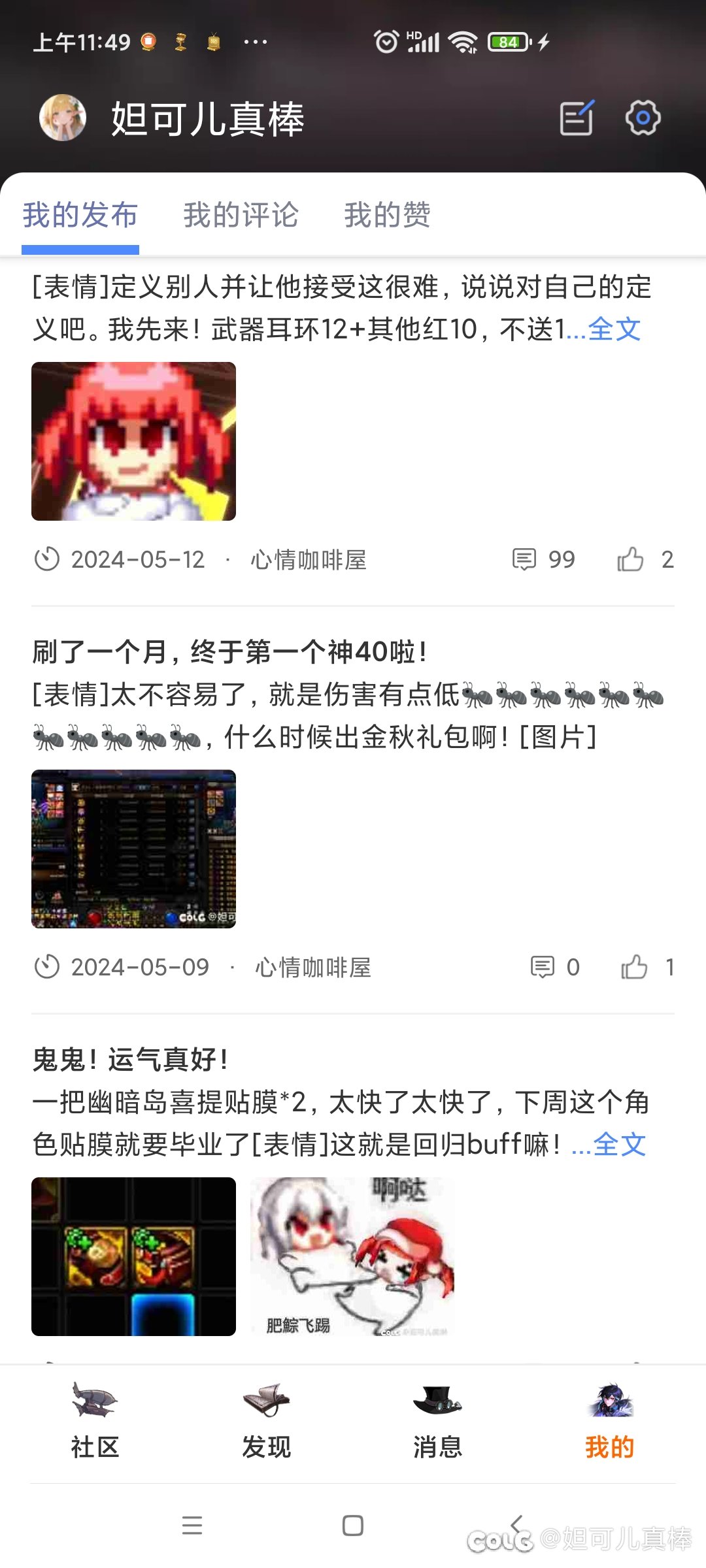Like the 2024-05-12 post
706x1568 pixels.
[x=645, y=559]
